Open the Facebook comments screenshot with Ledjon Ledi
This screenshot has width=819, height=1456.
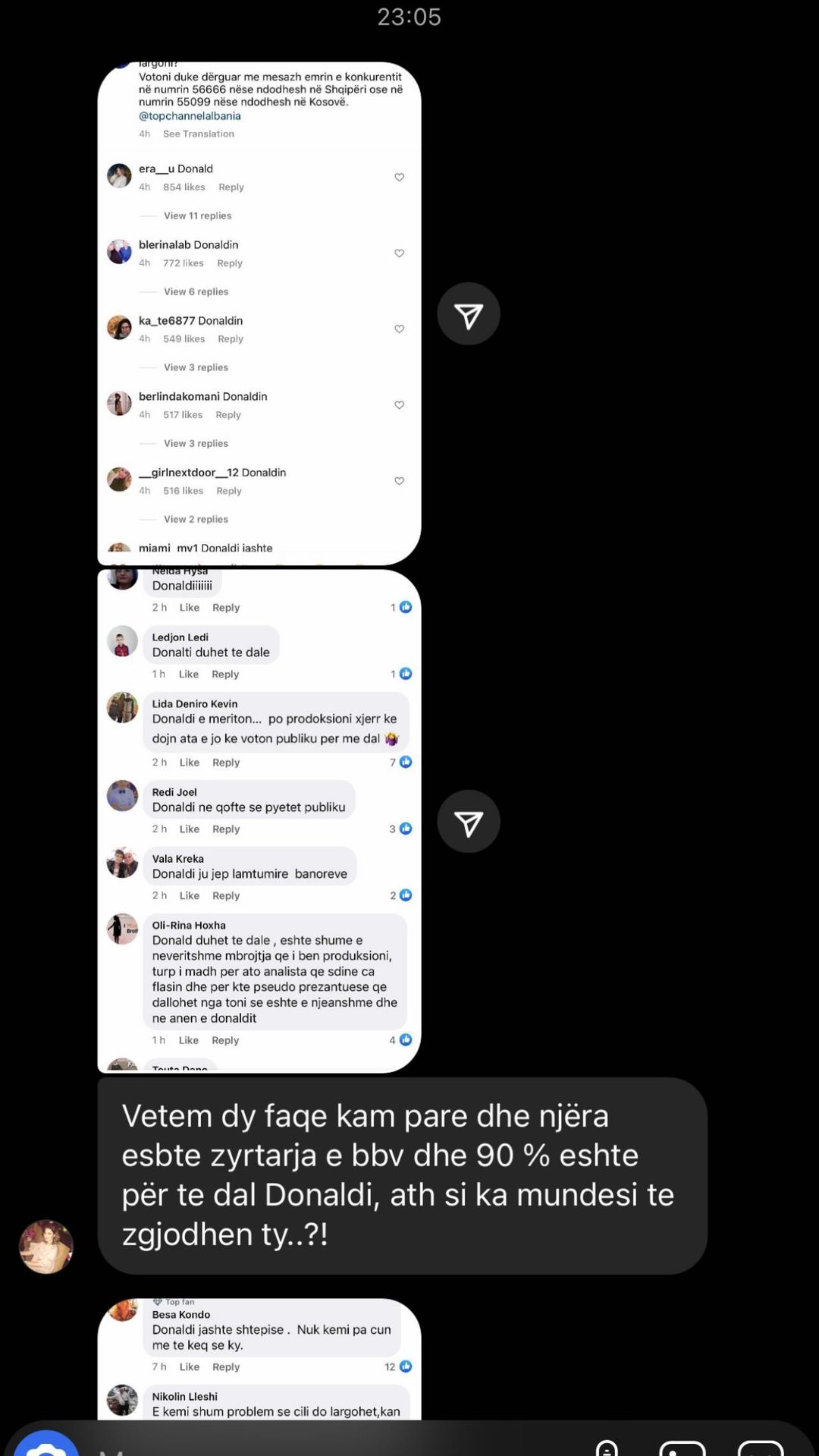tap(259, 820)
